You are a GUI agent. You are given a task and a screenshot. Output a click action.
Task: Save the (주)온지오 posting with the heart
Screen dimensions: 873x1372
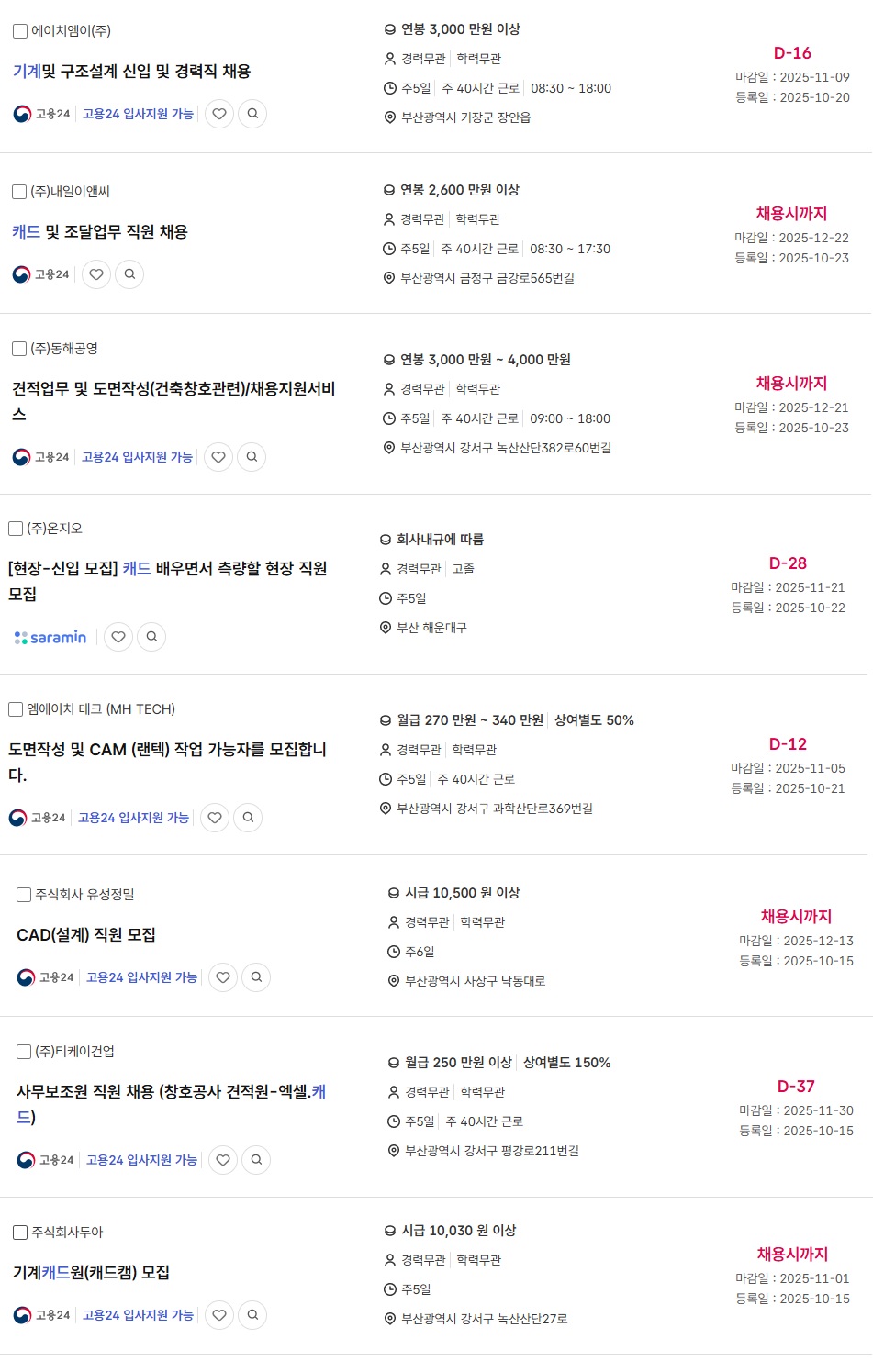(x=118, y=637)
